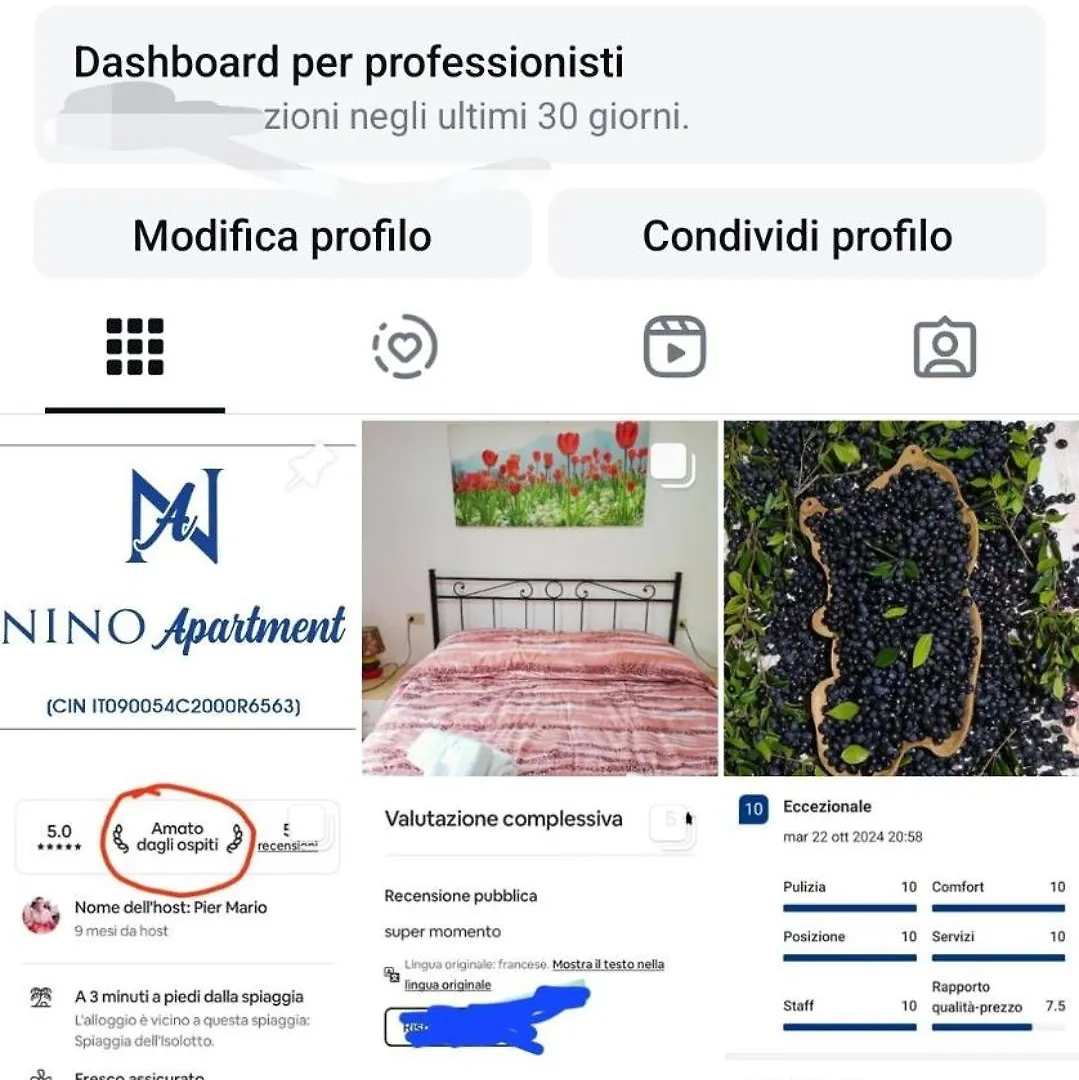Image resolution: width=1079 pixels, height=1080 pixels.
Task: Open the pinned NINO Apartment post
Action: point(178,598)
